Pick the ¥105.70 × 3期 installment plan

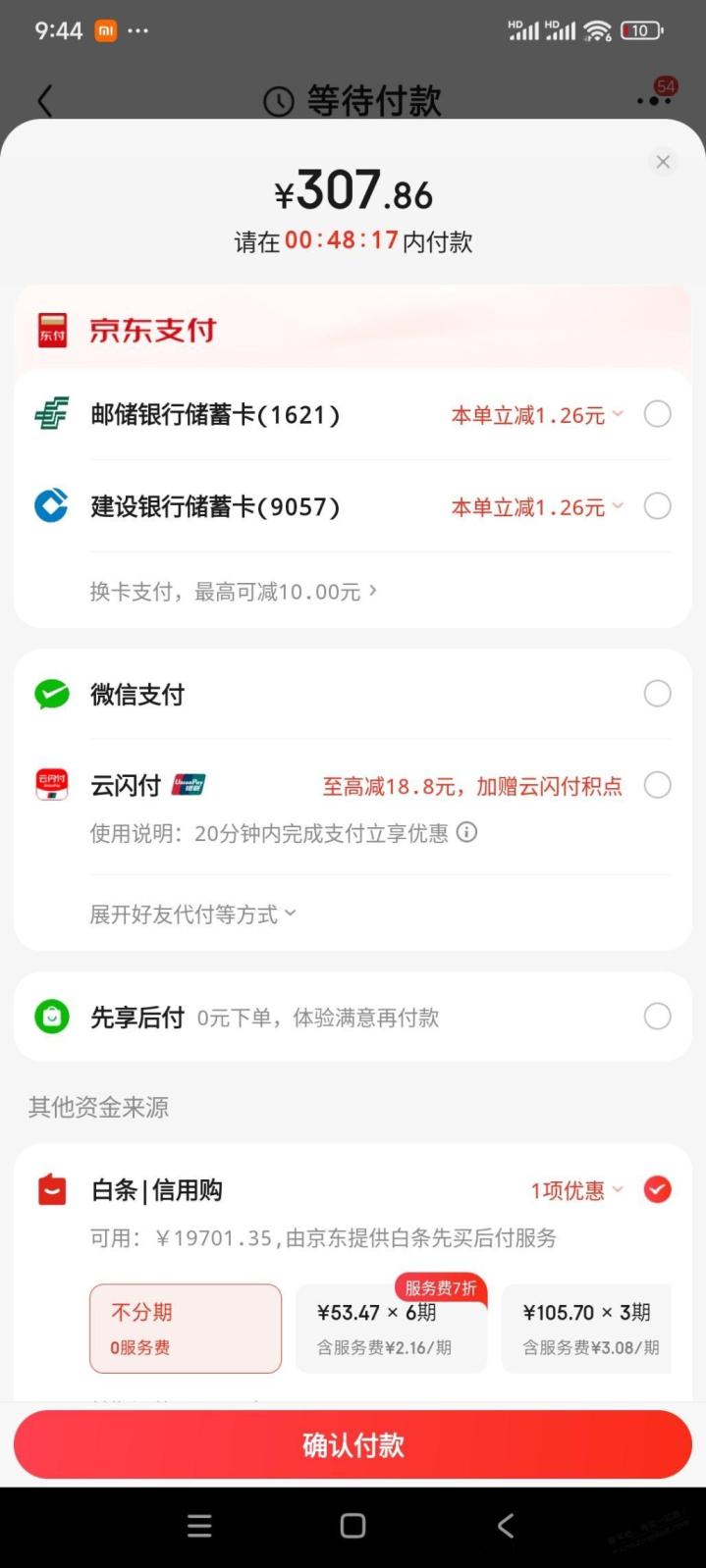pos(586,1329)
